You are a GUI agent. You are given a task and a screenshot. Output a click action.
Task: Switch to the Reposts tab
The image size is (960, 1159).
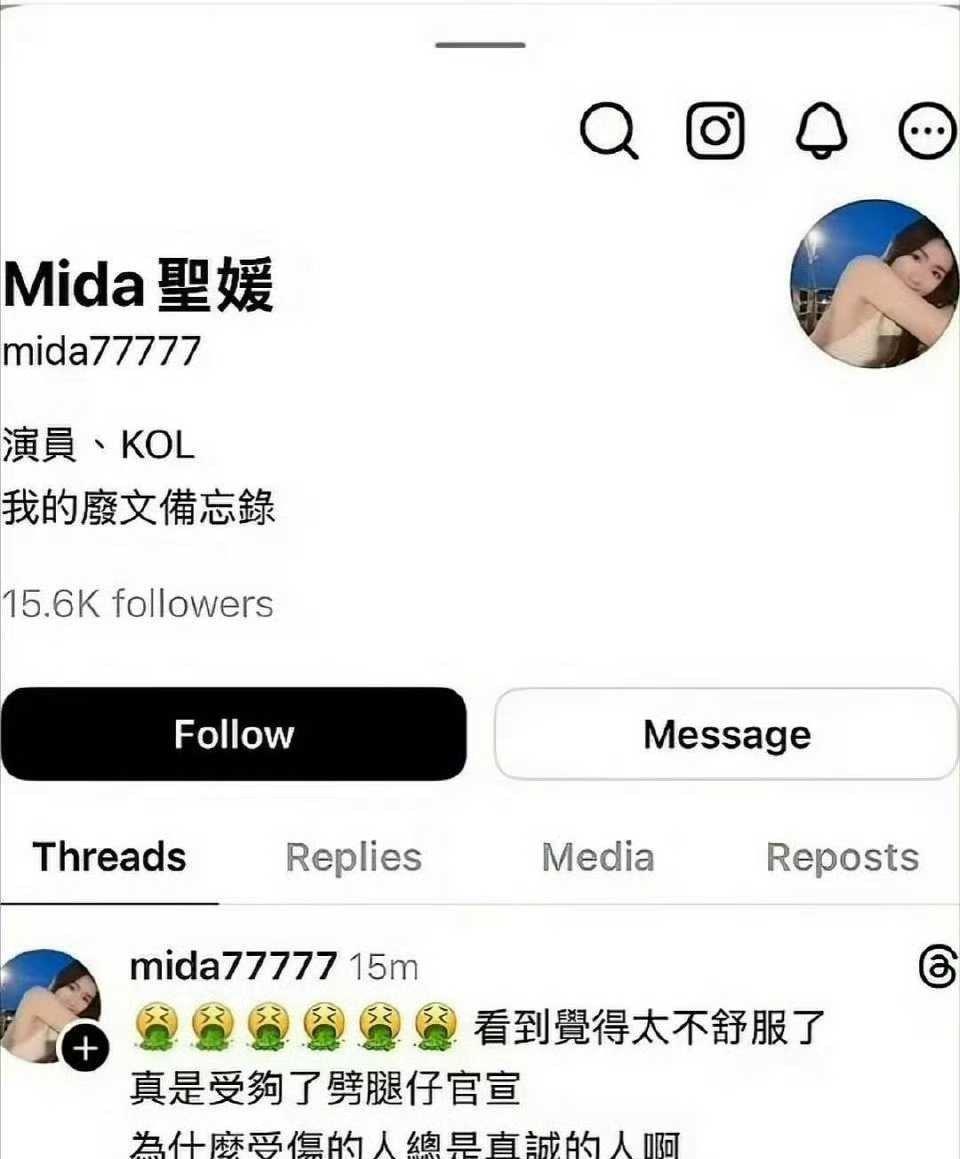point(842,857)
